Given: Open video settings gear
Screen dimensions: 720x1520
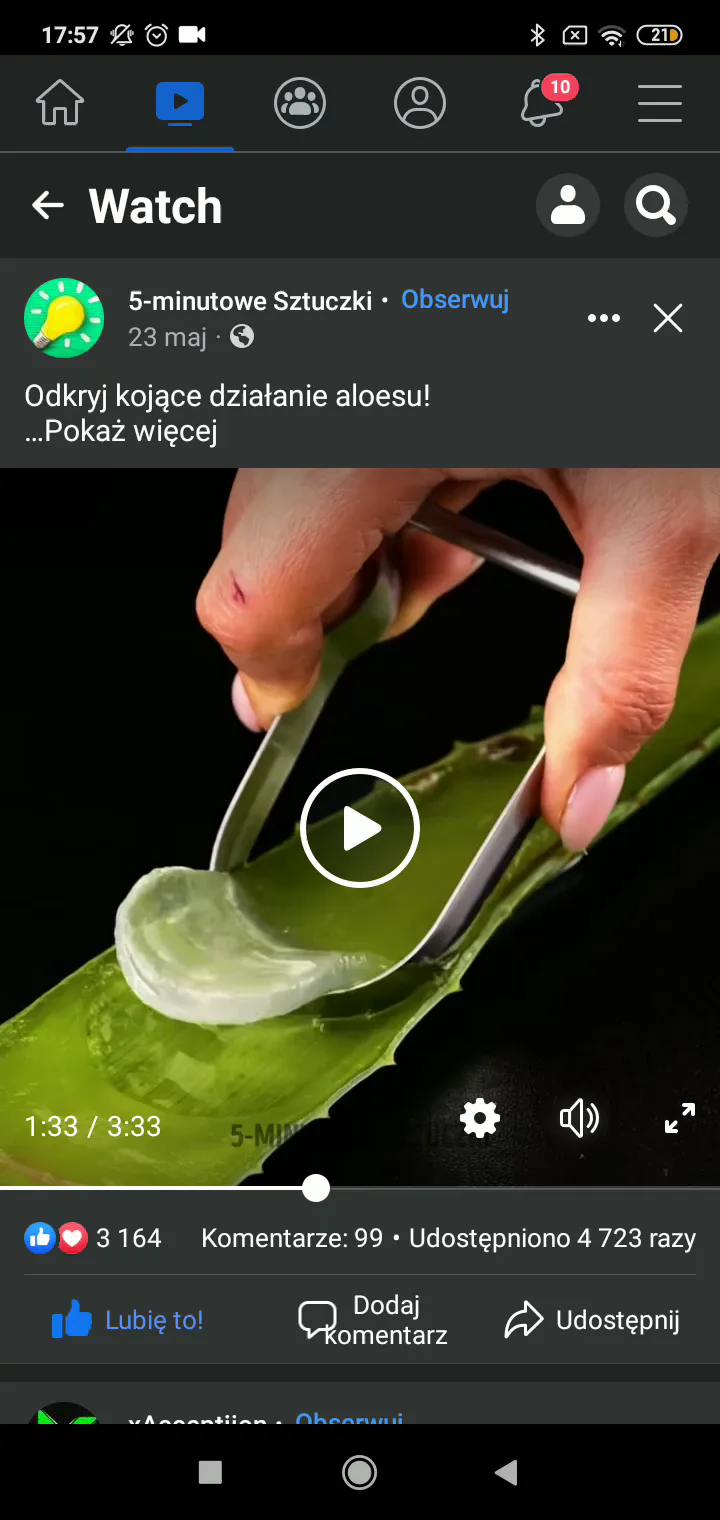Looking at the screenshot, I should [x=480, y=1118].
